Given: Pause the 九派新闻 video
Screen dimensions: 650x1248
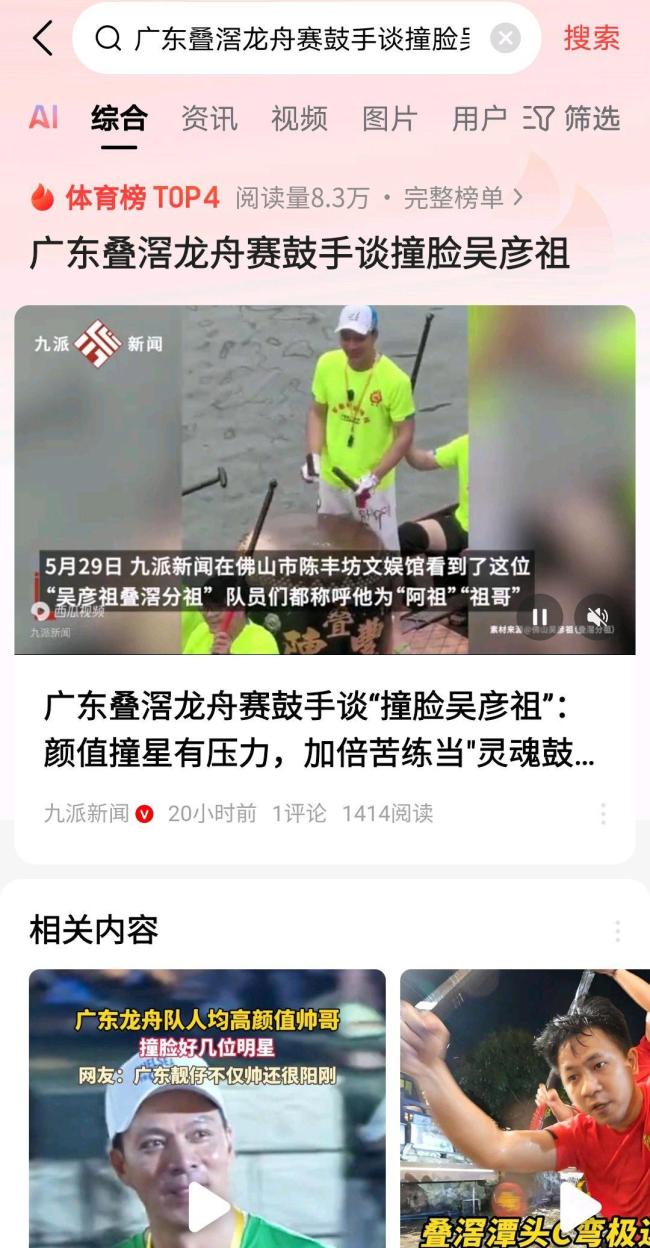Looking at the screenshot, I should [540, 617].
